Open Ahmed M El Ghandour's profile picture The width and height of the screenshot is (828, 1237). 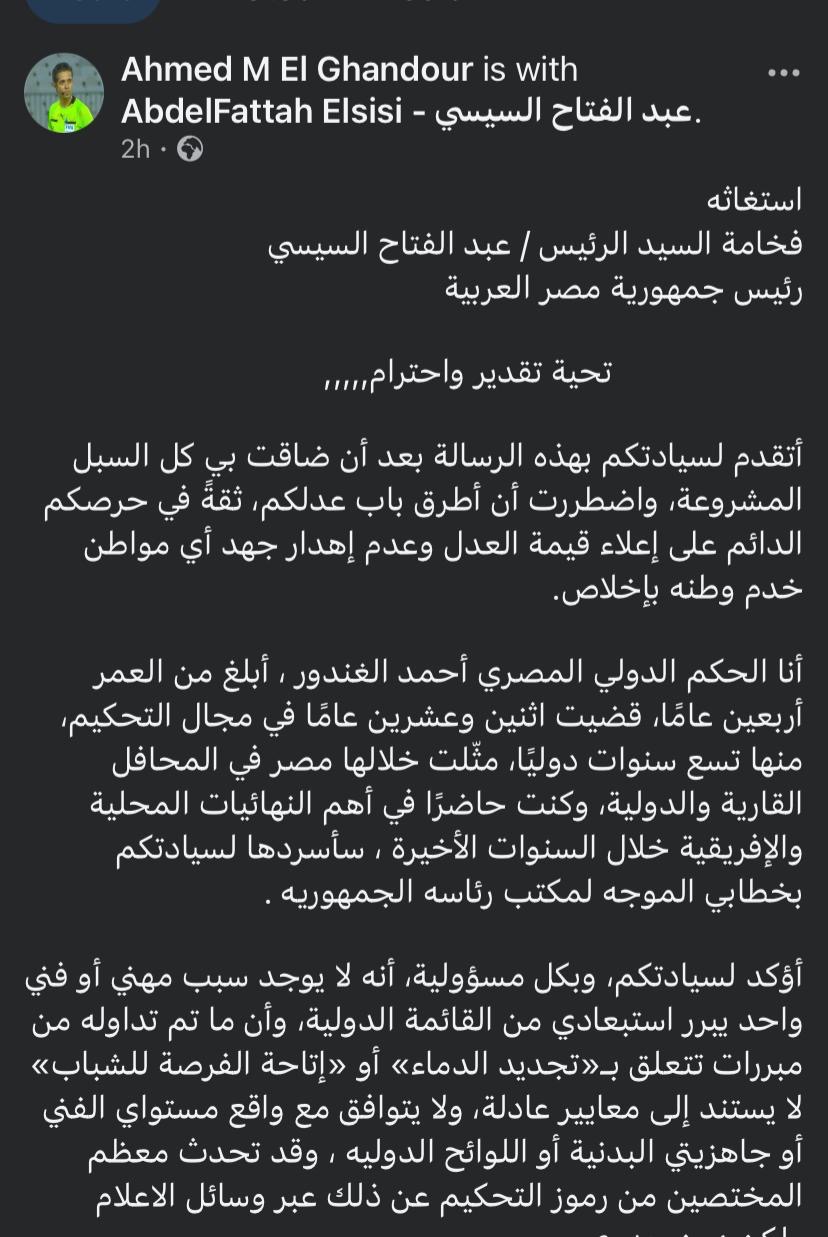tap(64, 93)
